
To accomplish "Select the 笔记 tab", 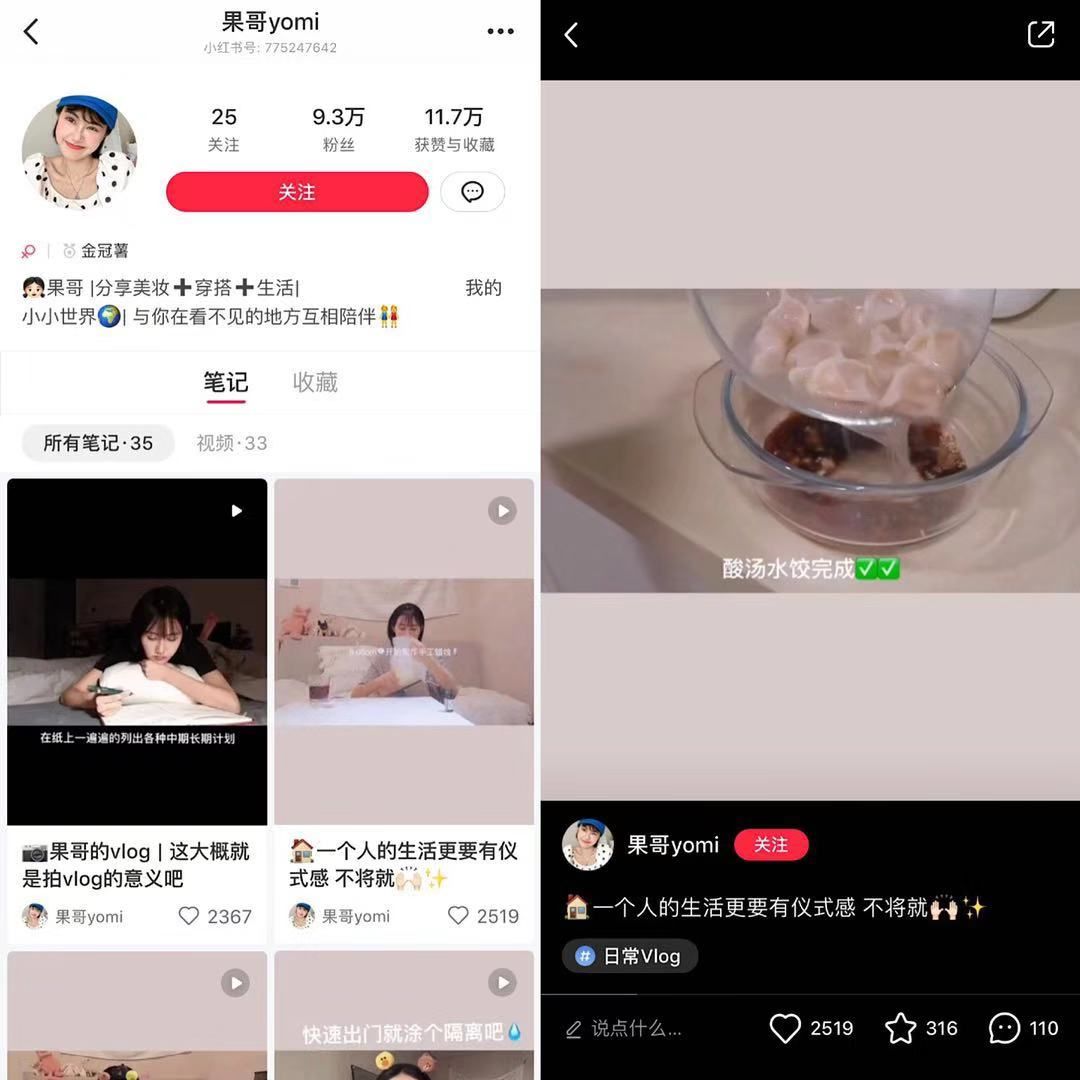I will (225, 382).
